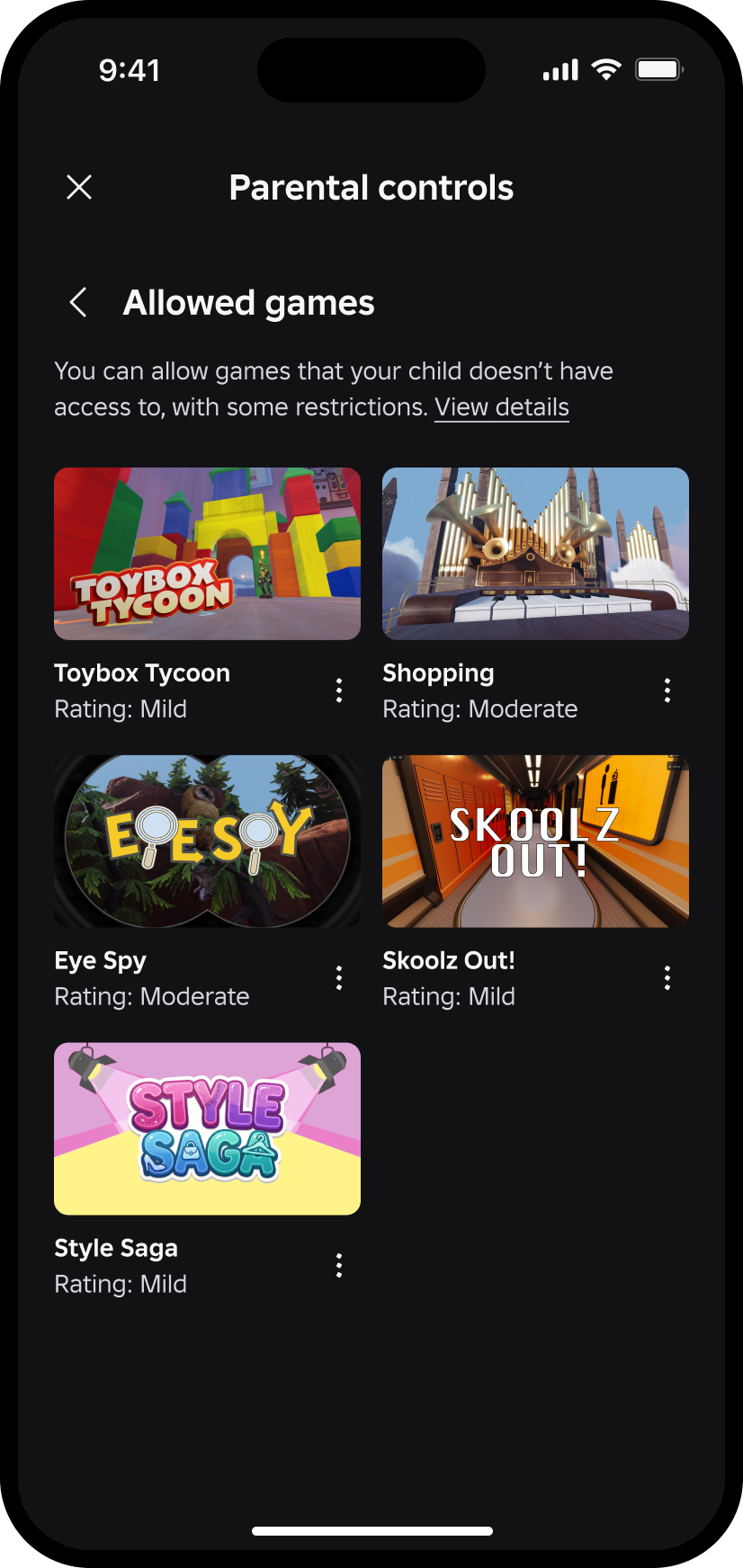
Task: Open options menu for Eye Spy
Action: (338, 977)
